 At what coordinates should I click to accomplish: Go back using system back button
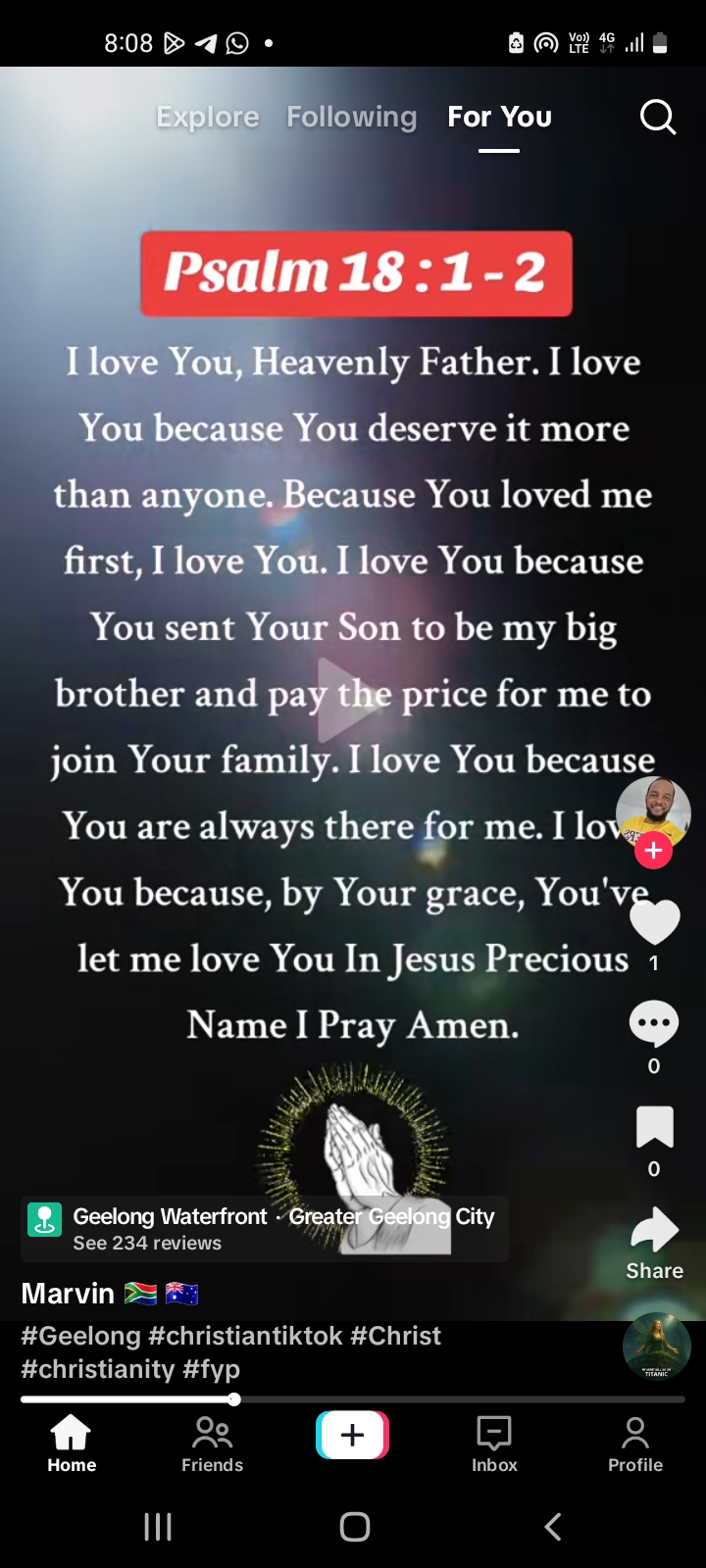(x=553, y=1526)
